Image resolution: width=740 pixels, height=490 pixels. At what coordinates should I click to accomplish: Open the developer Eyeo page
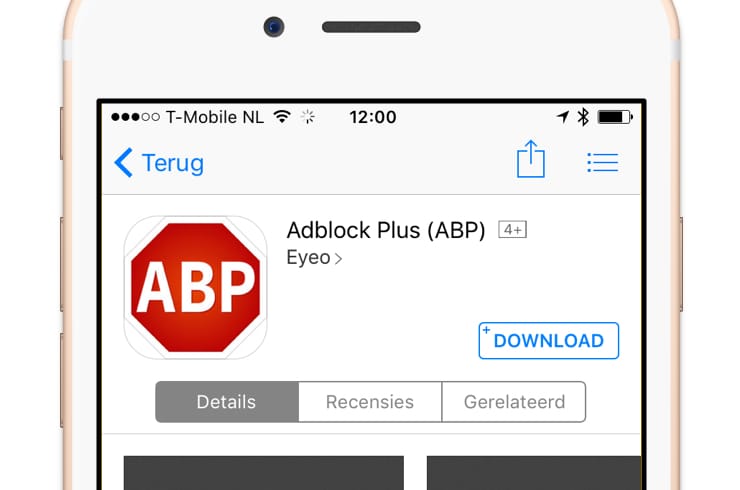(x=314, y=258)
